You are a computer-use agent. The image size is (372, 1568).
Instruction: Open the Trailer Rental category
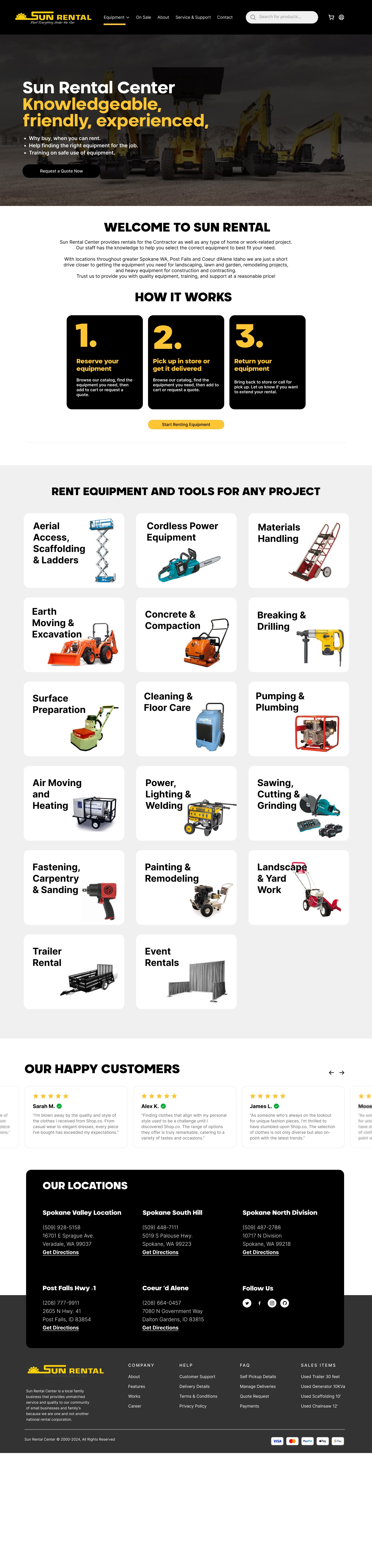pyautogui.click(x=74, y=972)
